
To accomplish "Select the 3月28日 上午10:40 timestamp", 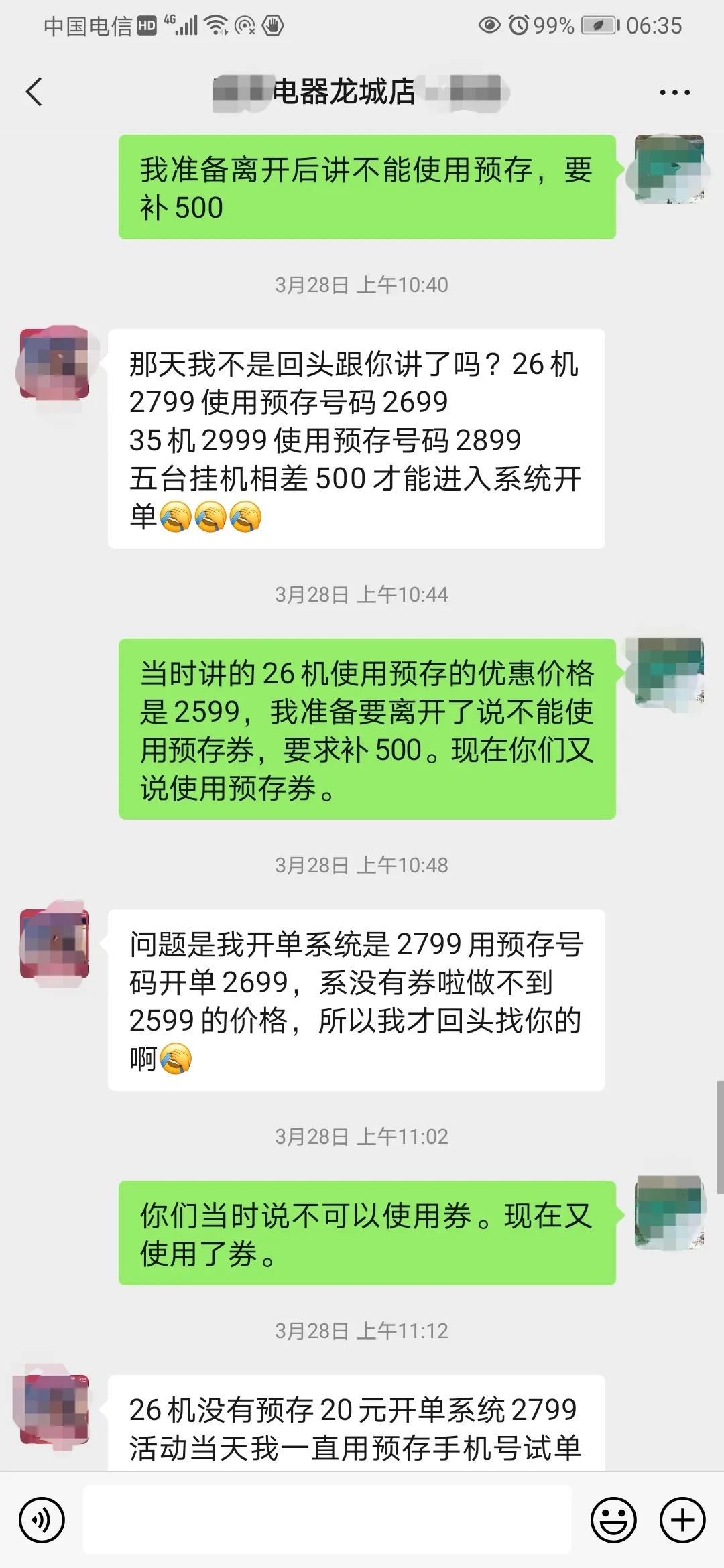I will tap(362, 283).
